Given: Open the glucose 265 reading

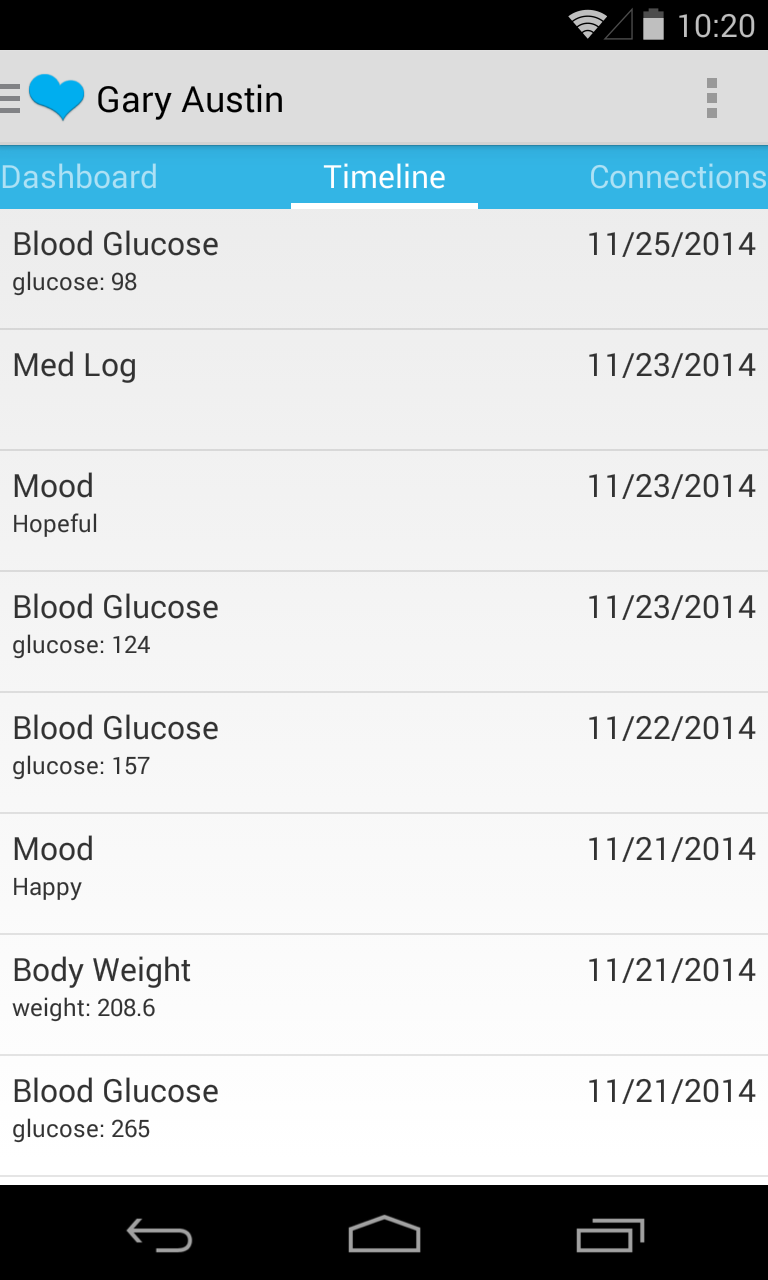Looking at the screenshot, I should (x=384, y=1115).
